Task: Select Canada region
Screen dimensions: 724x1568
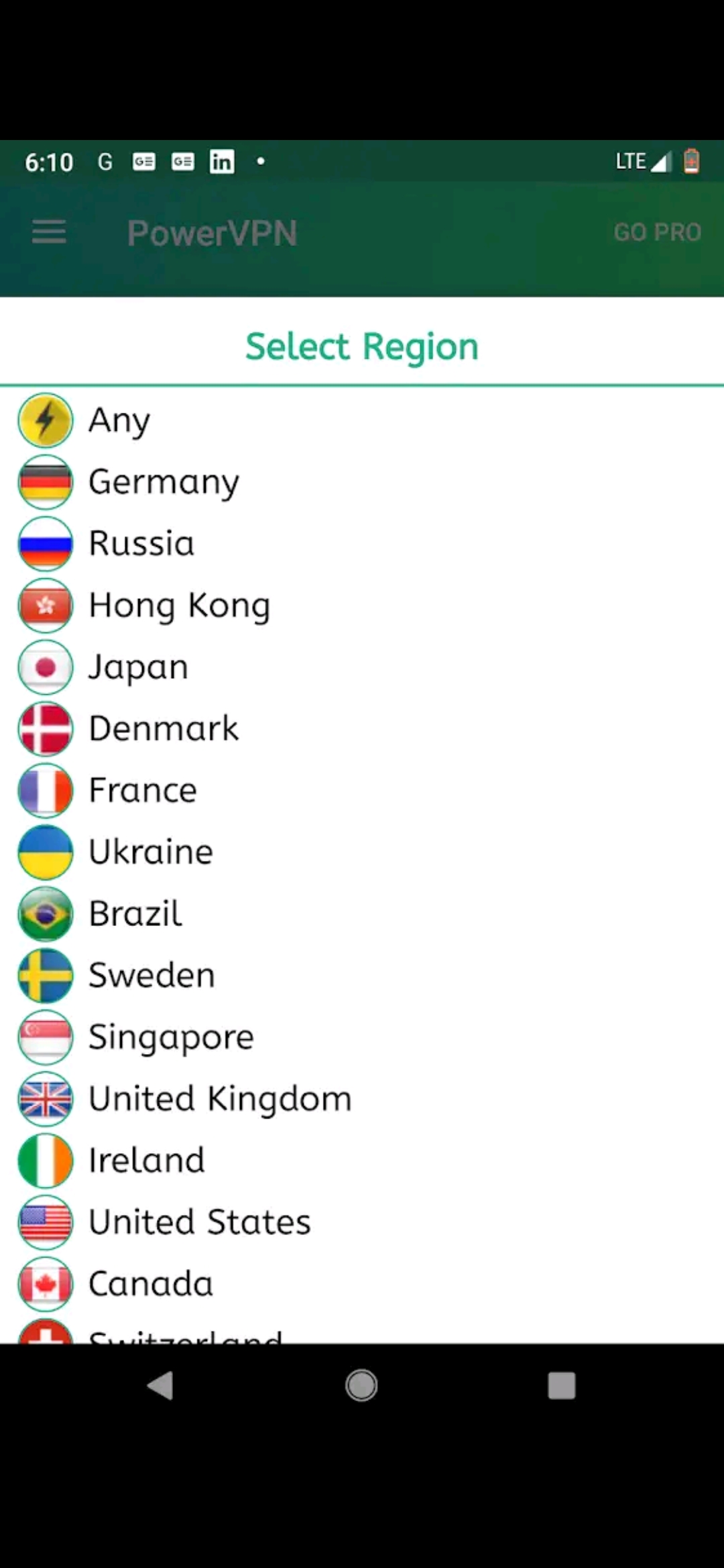Action: pyautogui.click(x=362, y=1283)
